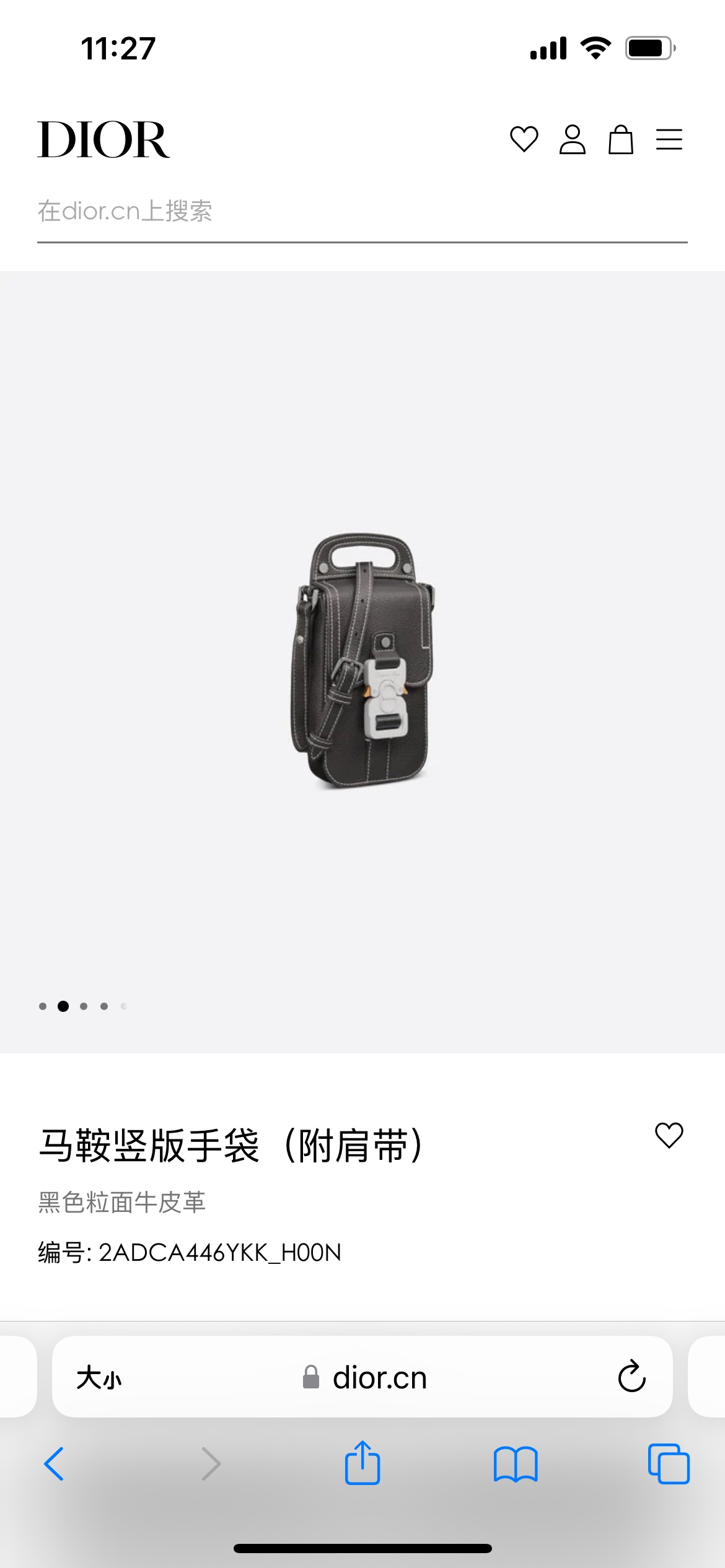Open the hamburger menu

tap(669, 139)
